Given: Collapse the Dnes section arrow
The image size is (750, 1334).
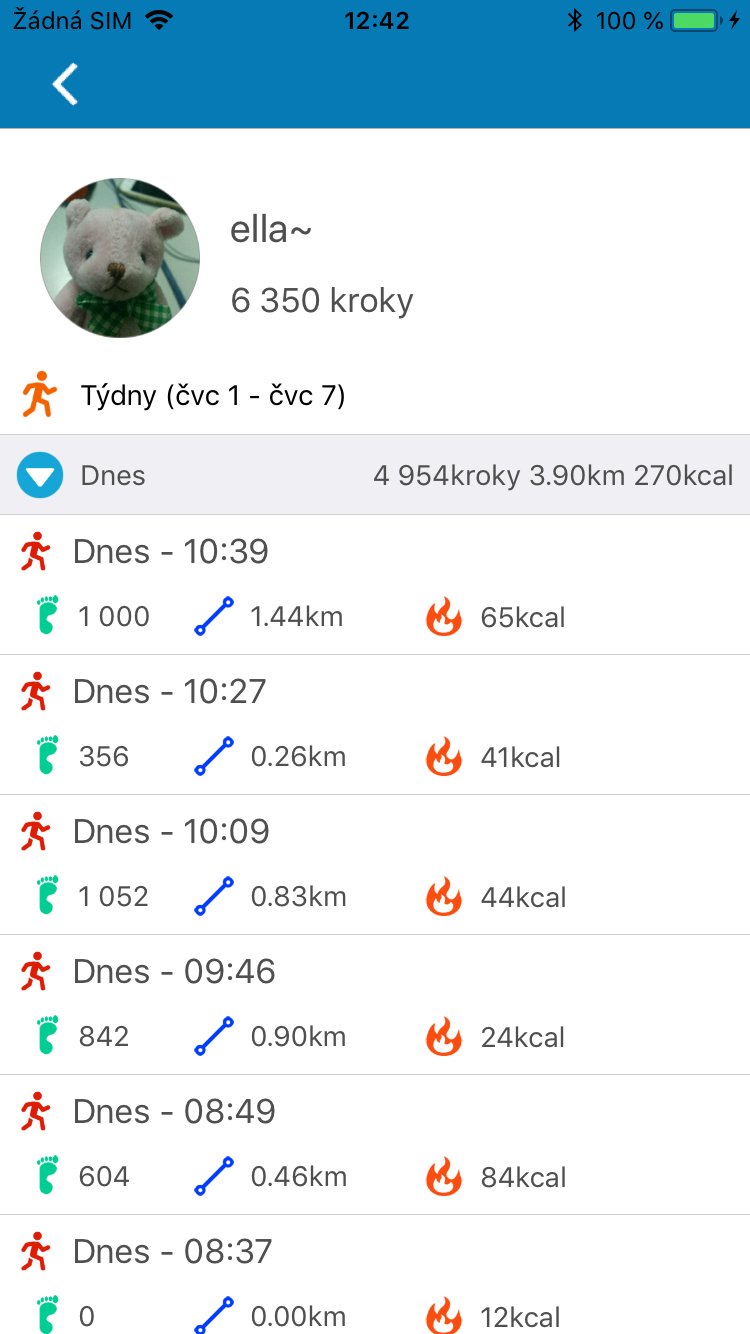Looking at the screenshot, I should (40, 475).
